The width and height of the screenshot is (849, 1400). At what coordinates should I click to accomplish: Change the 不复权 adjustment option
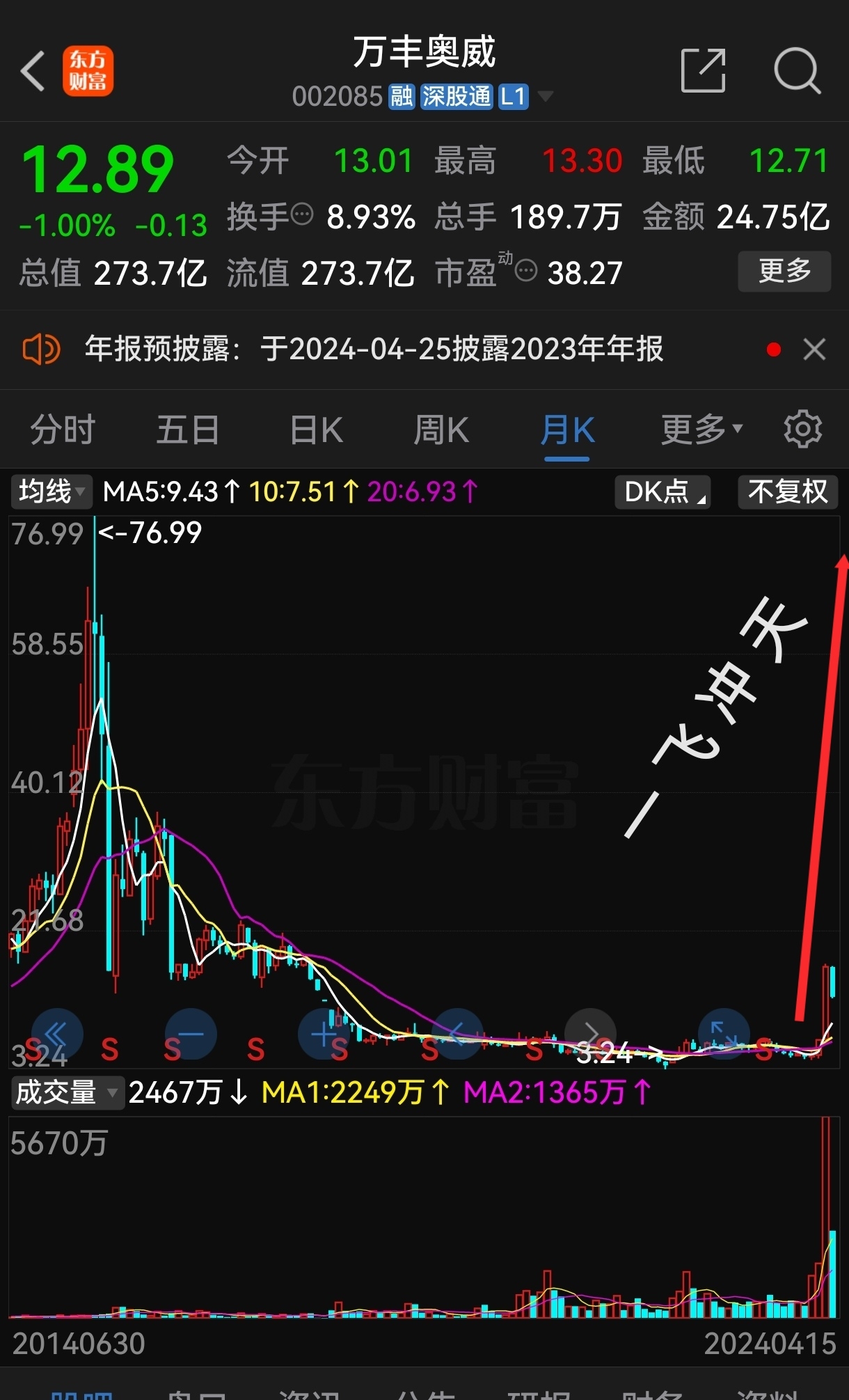point(788,491)
